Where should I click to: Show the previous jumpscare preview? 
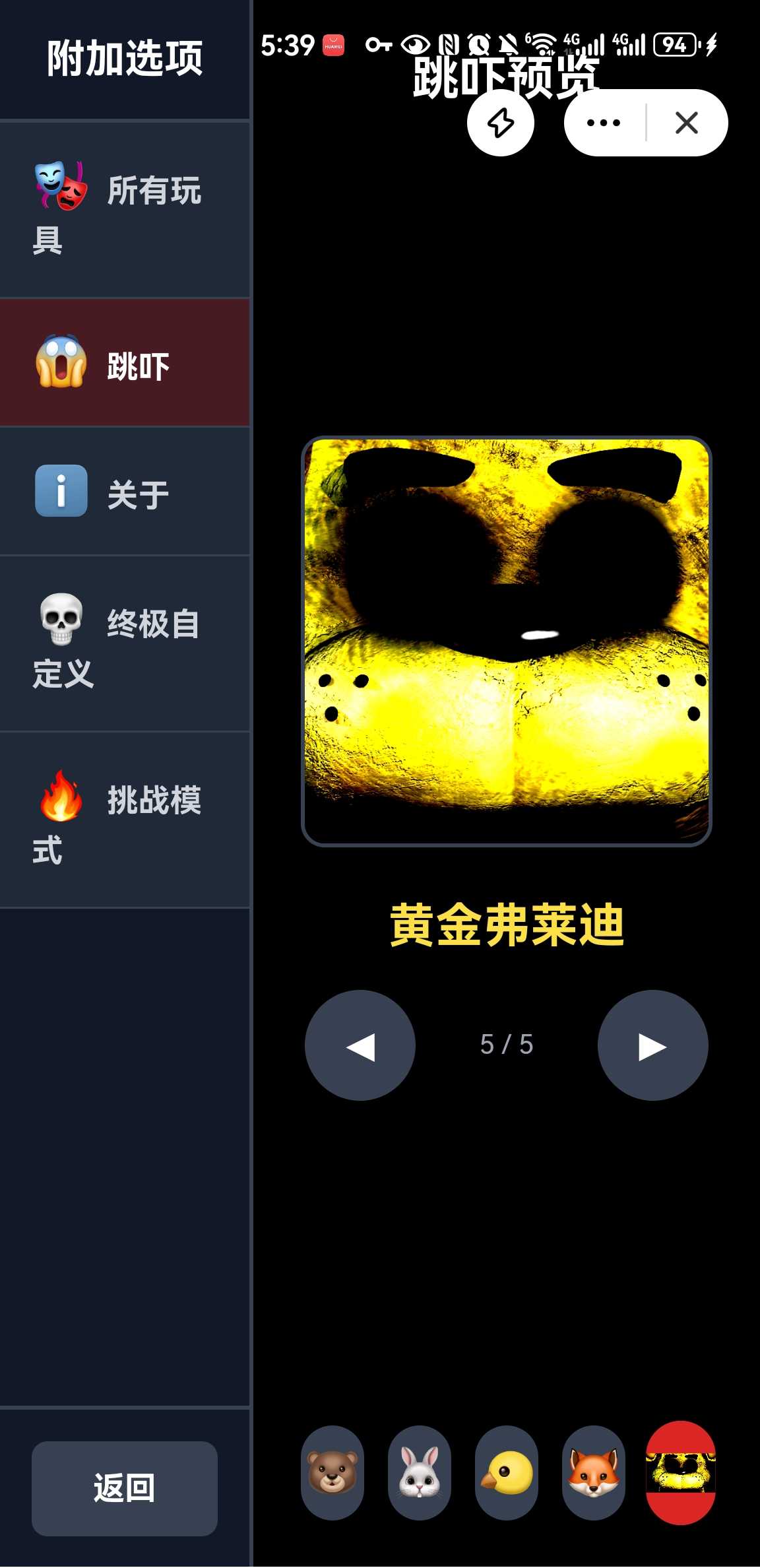pyautogui.click(x=360, y=1045)
